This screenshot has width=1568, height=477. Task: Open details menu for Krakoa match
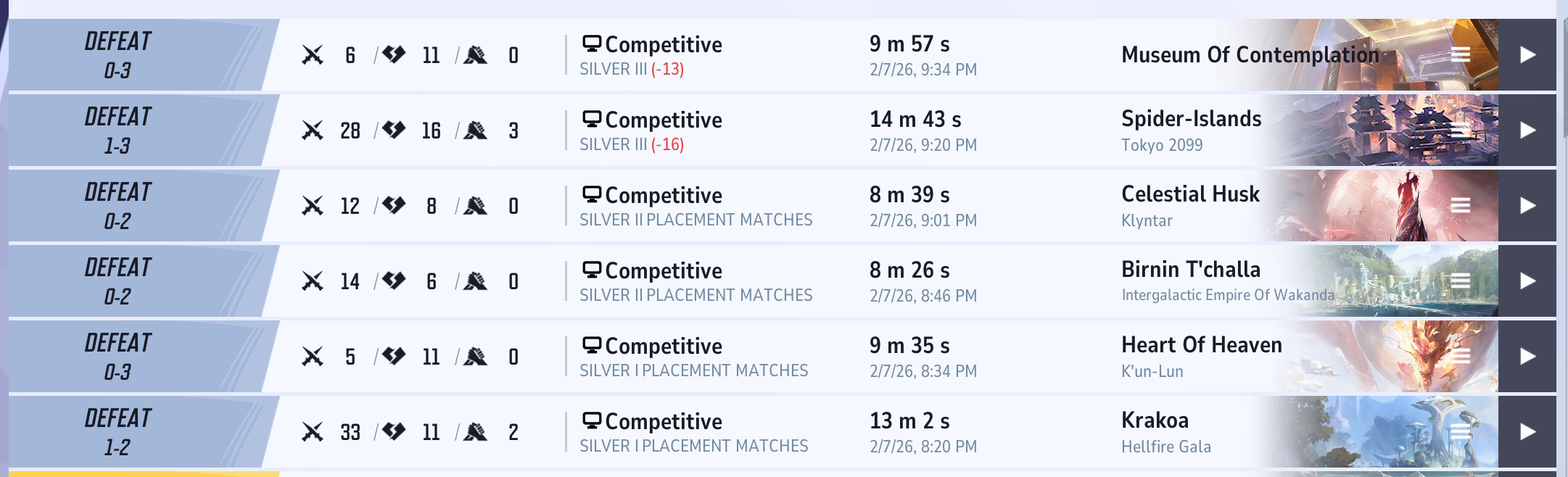click(x=1461, y=432)
